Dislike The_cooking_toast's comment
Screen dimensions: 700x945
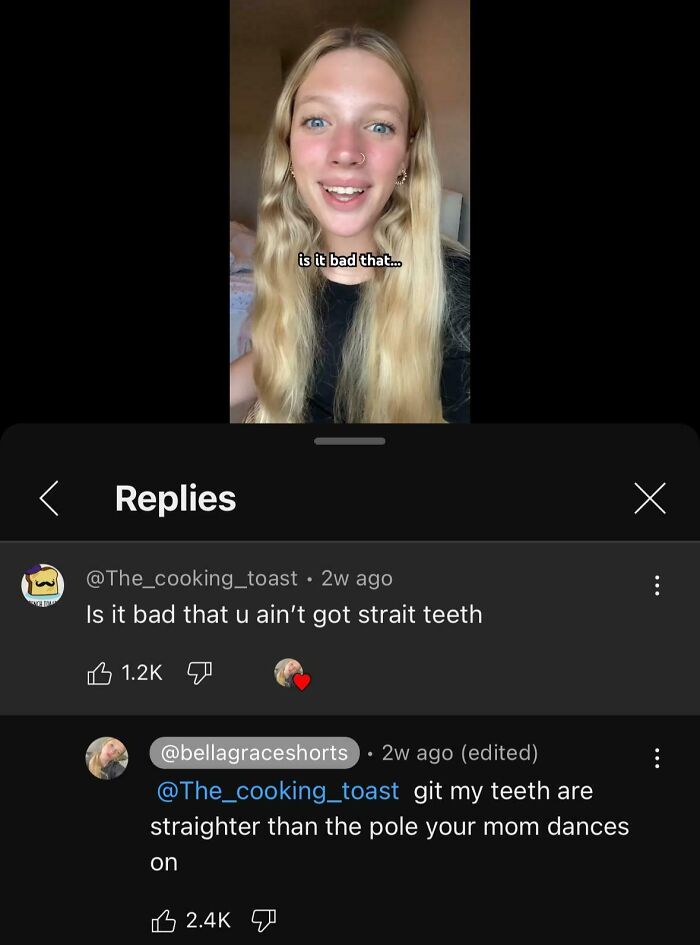200,673
